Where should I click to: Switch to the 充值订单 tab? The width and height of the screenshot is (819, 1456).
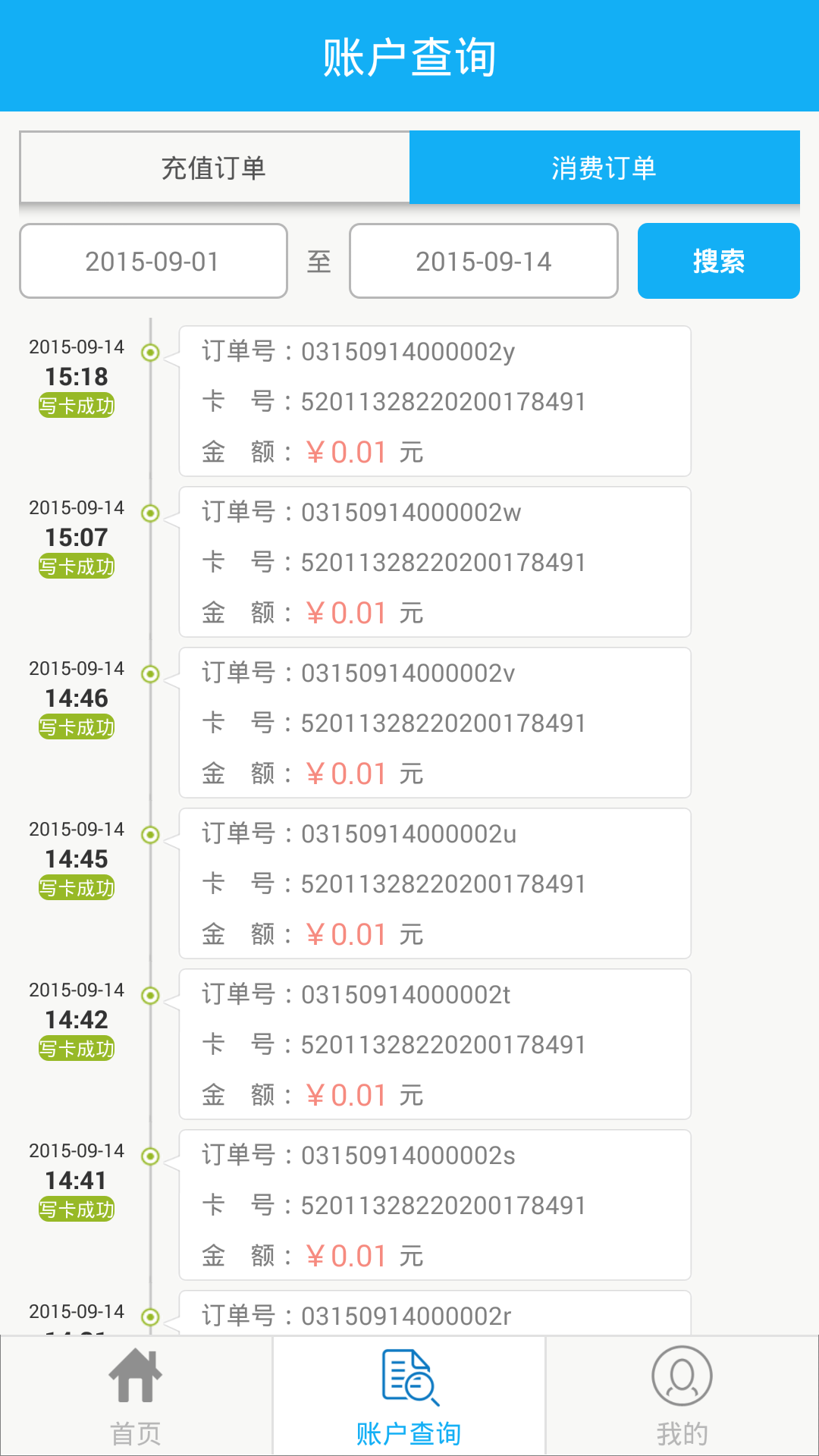point(214,168)
